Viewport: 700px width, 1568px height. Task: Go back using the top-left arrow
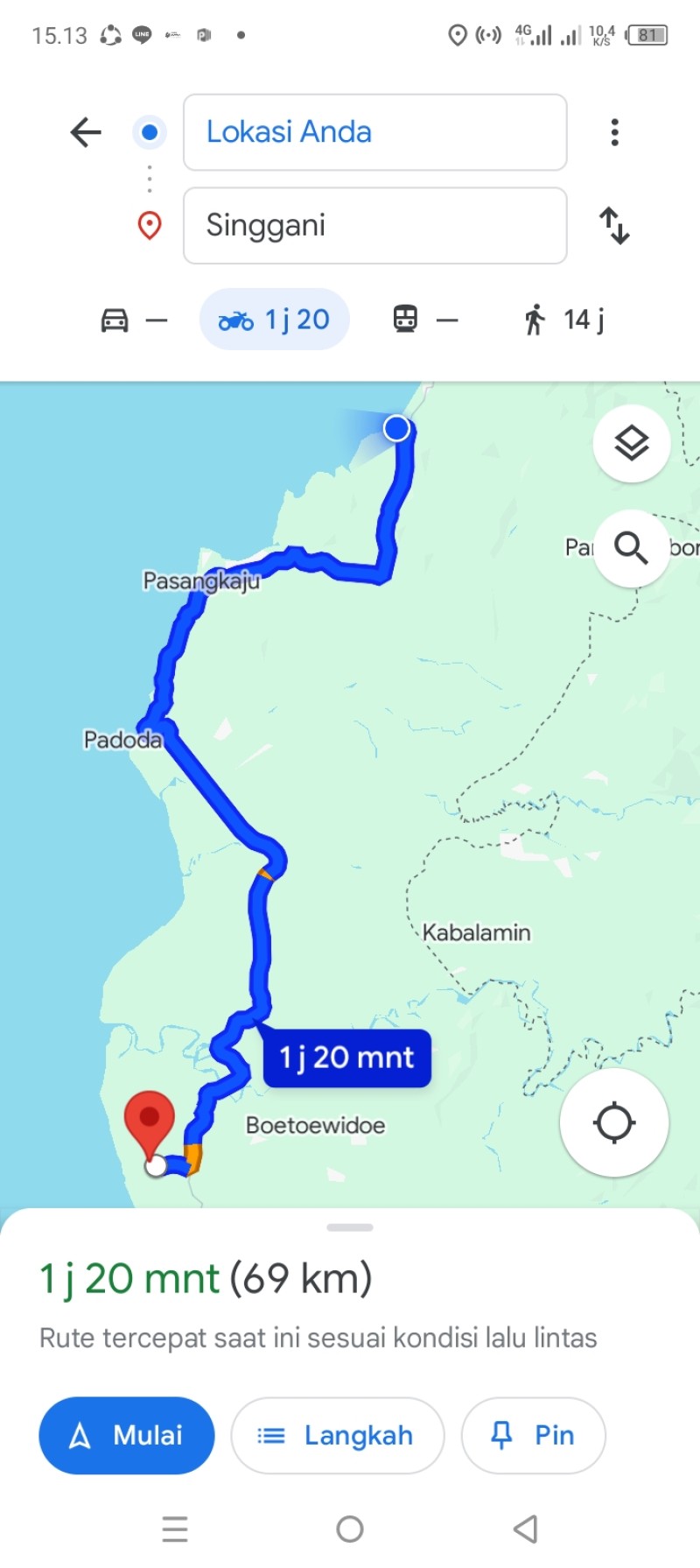(x=86, y=133)
